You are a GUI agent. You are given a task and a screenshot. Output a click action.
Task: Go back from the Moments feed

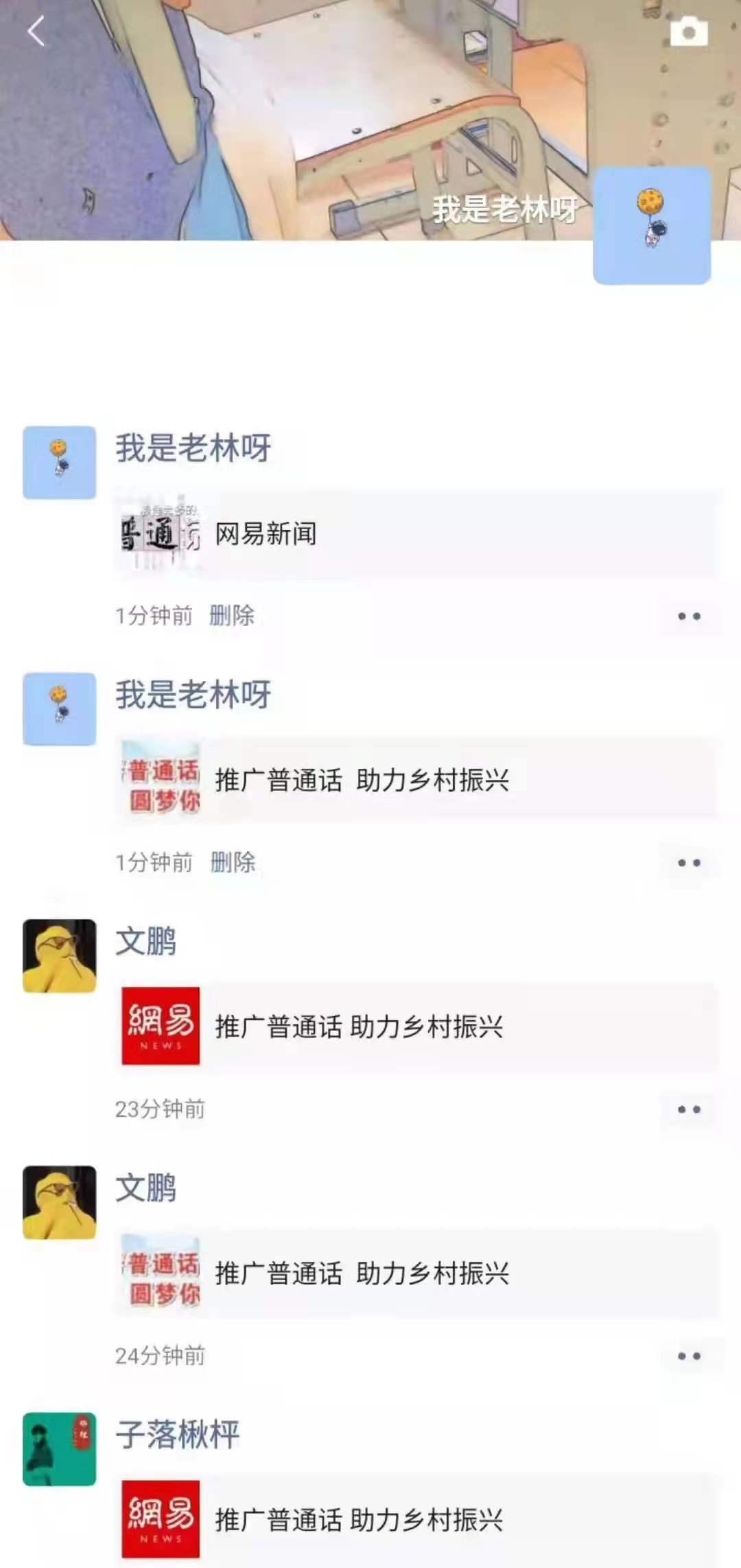(x=36, y=32)
